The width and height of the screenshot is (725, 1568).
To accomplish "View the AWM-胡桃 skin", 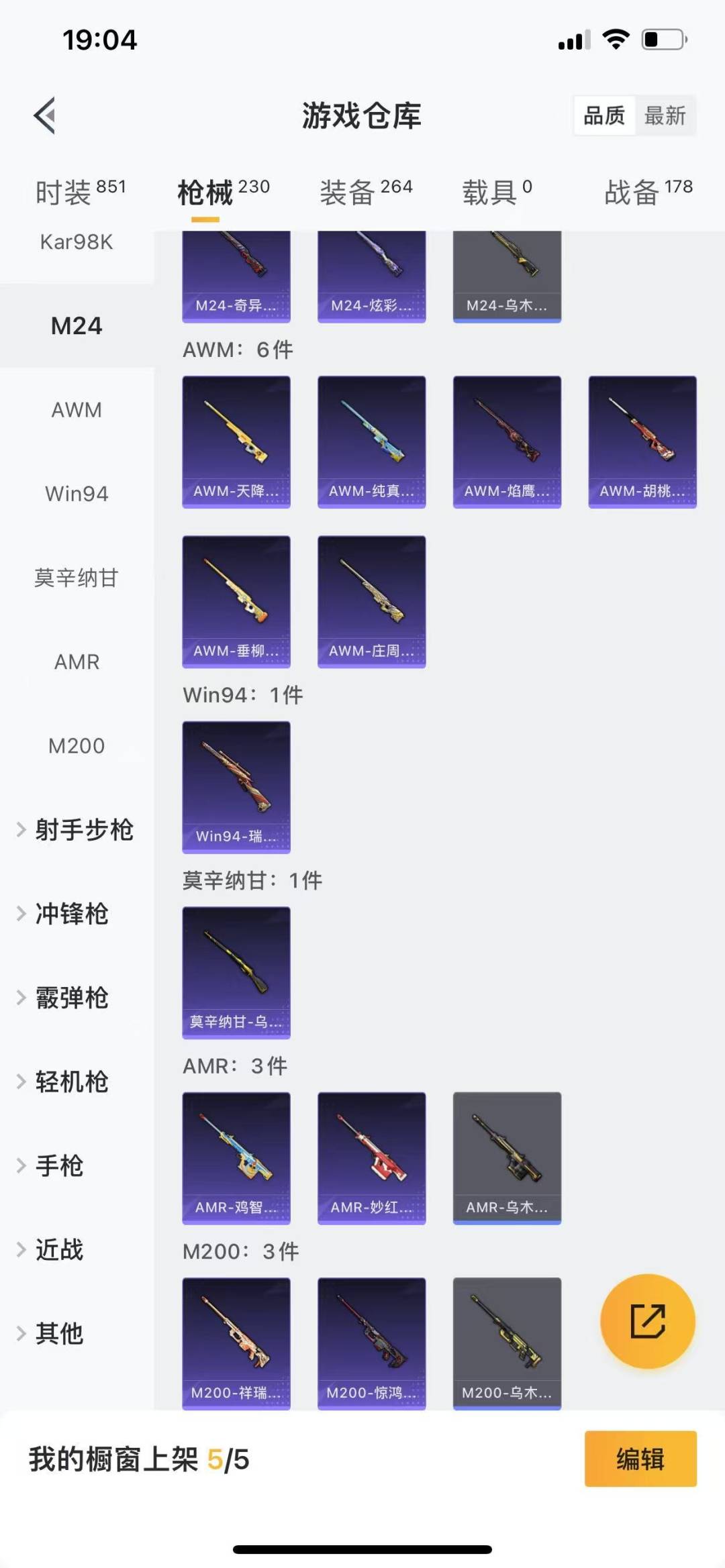I will click(642, 441).
